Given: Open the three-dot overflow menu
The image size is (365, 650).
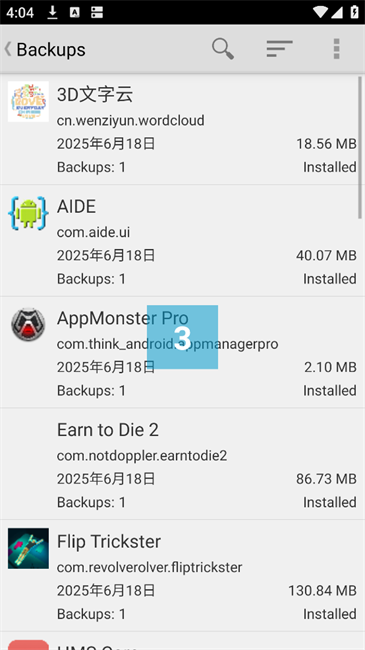Looking at the screenshot, I should pyautogui.click(x=336, y=49).
